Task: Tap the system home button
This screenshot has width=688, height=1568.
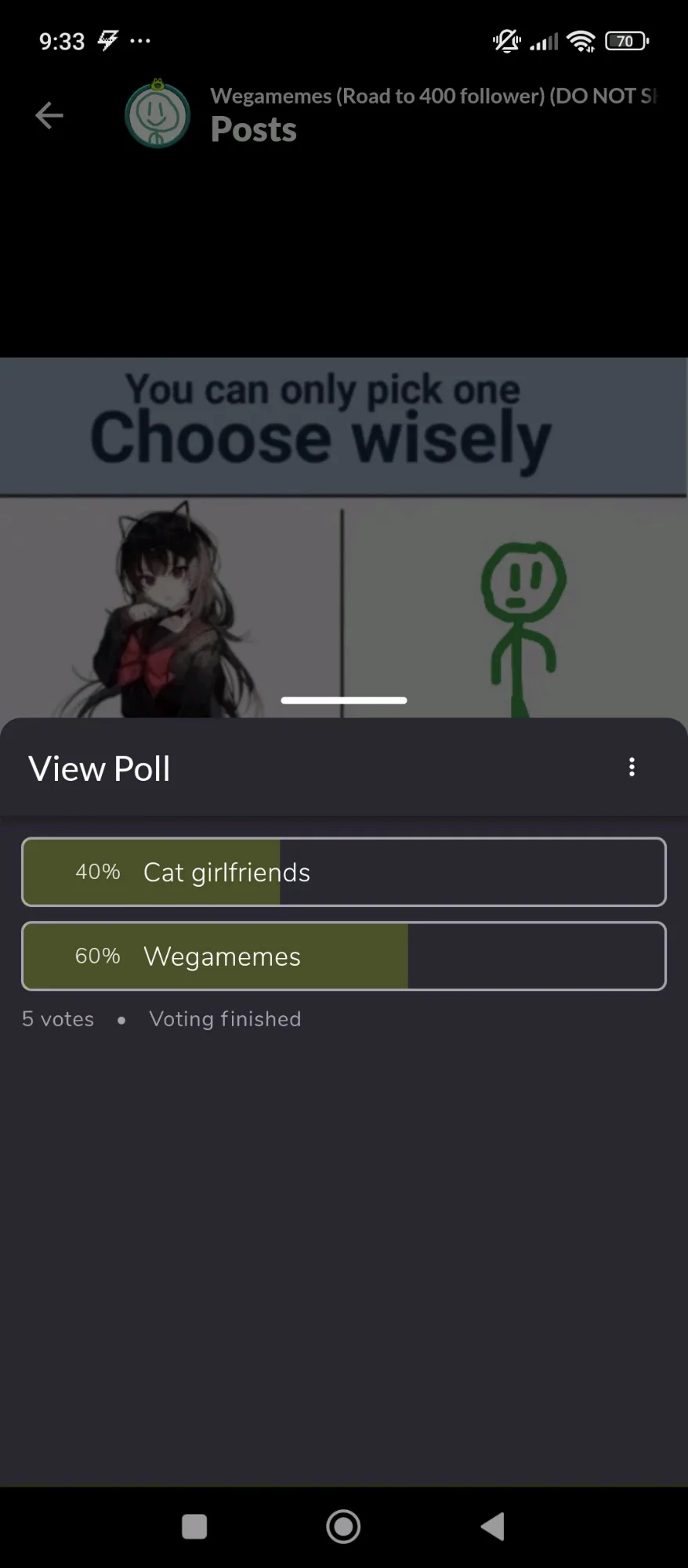Action: 343,1526
